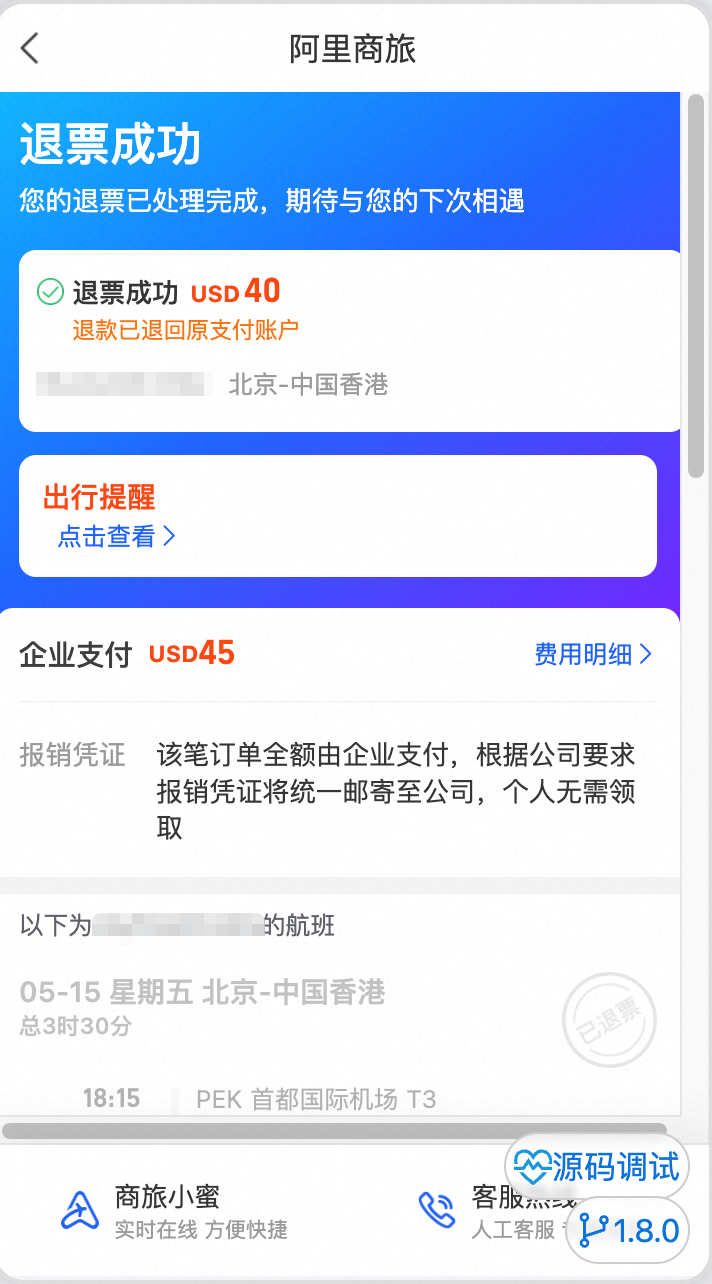712x1284 pixels.
Task: Open 商旅小蜜 online assistant
Action: coord(170,1211)
